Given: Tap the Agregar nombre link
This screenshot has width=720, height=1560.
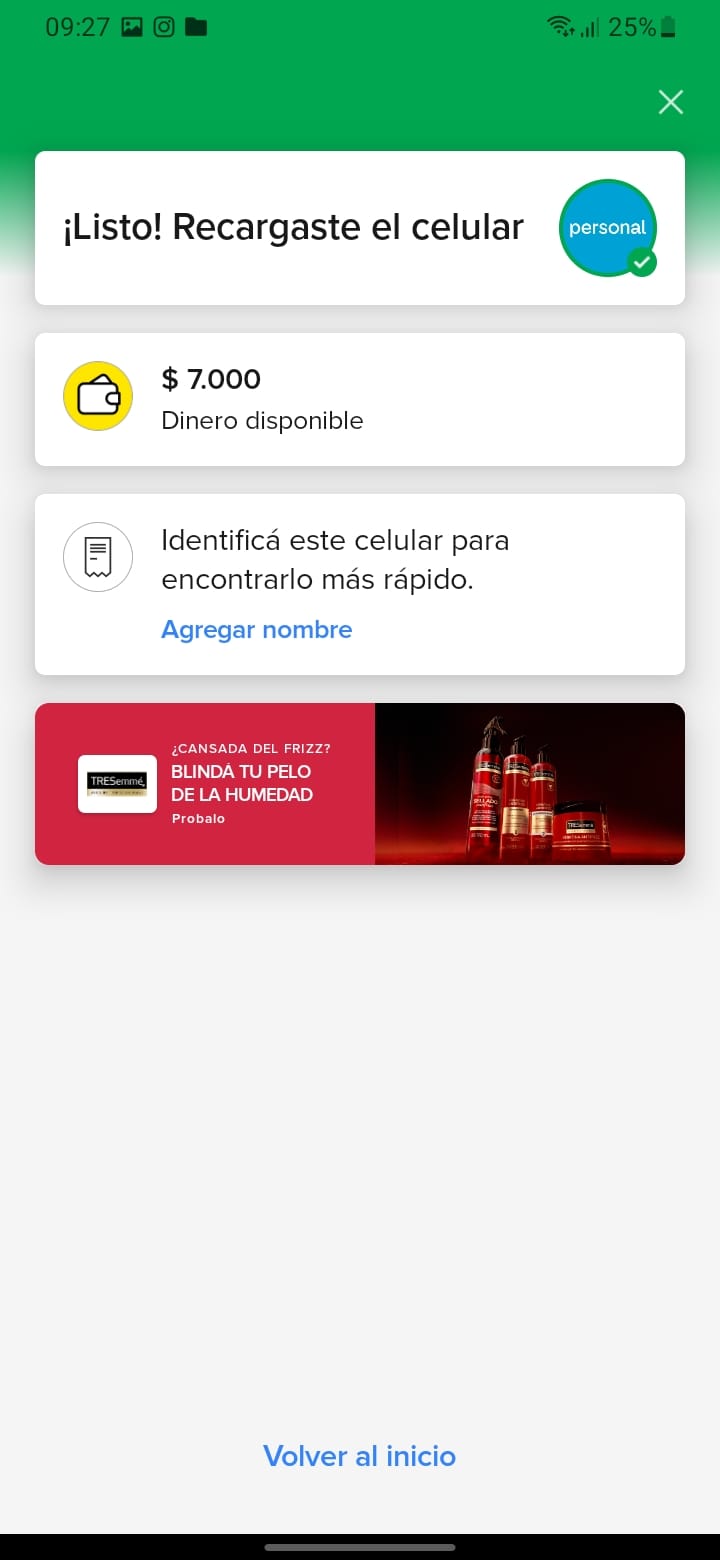Looking at the screenshot, I should point(257,630).
